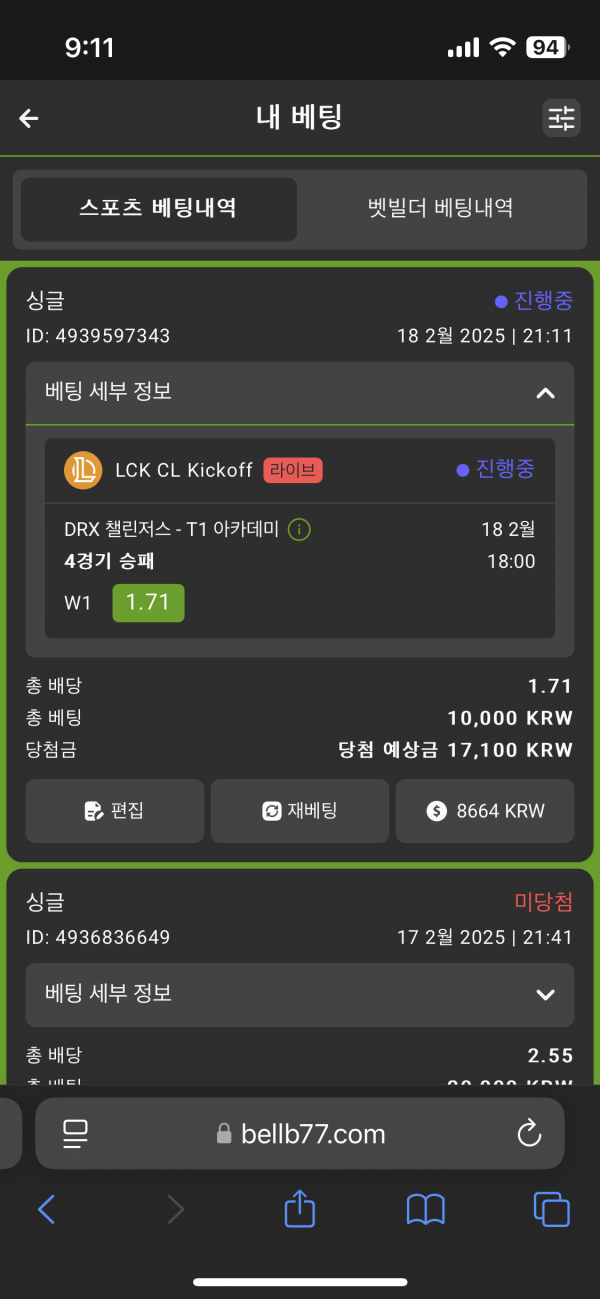Expand 베팅 세부 정보 for bet 4936836649
This screenshot has height=1299, width=600.
[x=545, y=994]
